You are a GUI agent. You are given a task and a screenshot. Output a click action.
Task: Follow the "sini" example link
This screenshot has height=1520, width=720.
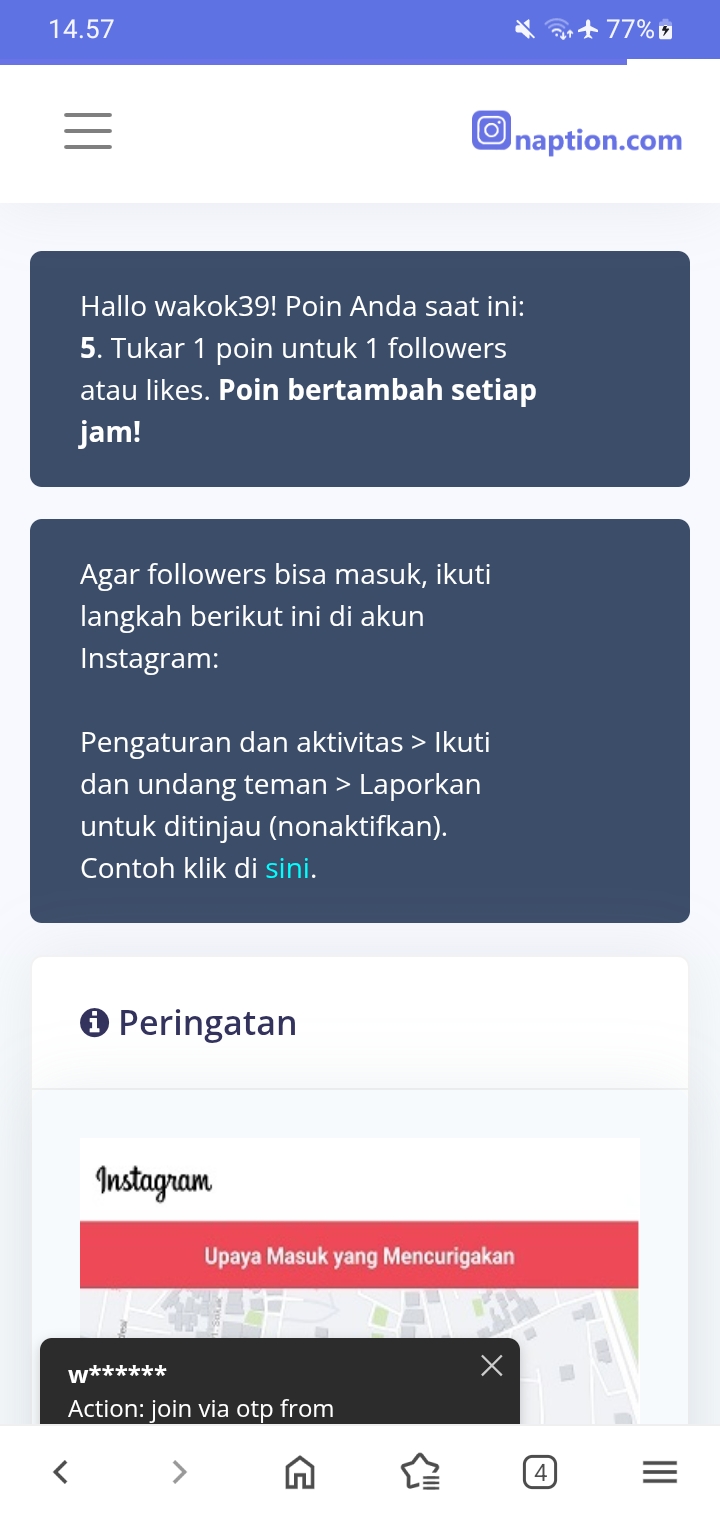(x=287, y=869)
